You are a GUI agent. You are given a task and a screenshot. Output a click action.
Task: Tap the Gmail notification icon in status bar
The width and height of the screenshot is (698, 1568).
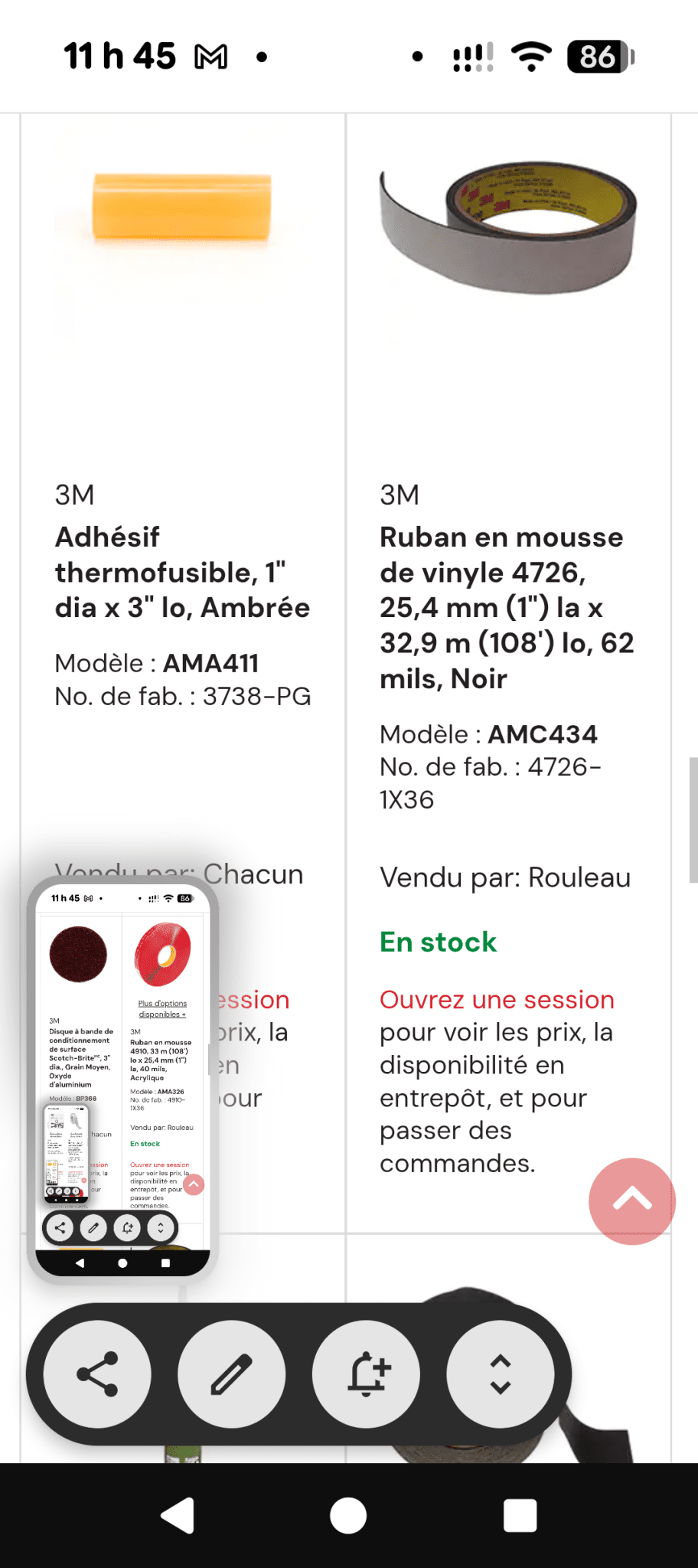point(212,55)
